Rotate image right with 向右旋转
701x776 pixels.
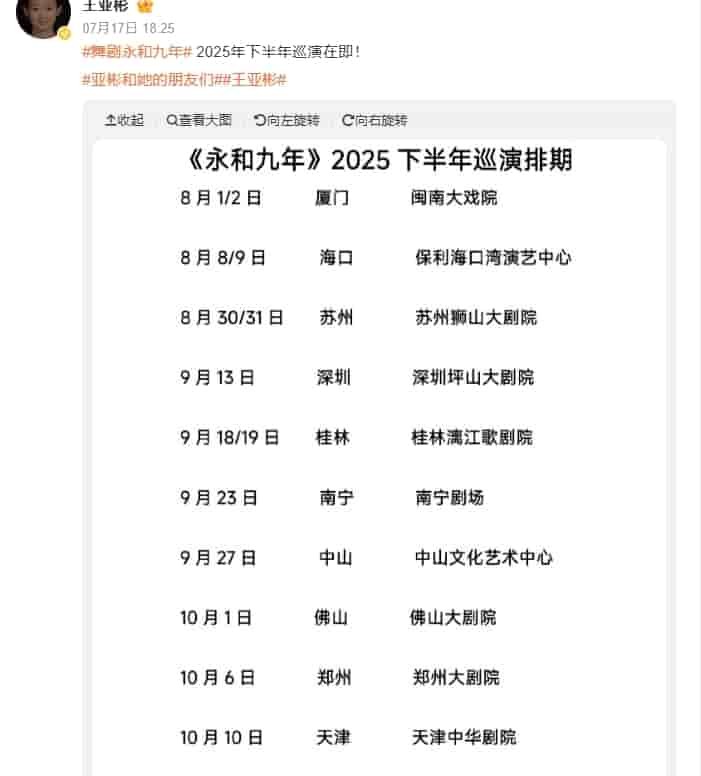coord(375,120)
